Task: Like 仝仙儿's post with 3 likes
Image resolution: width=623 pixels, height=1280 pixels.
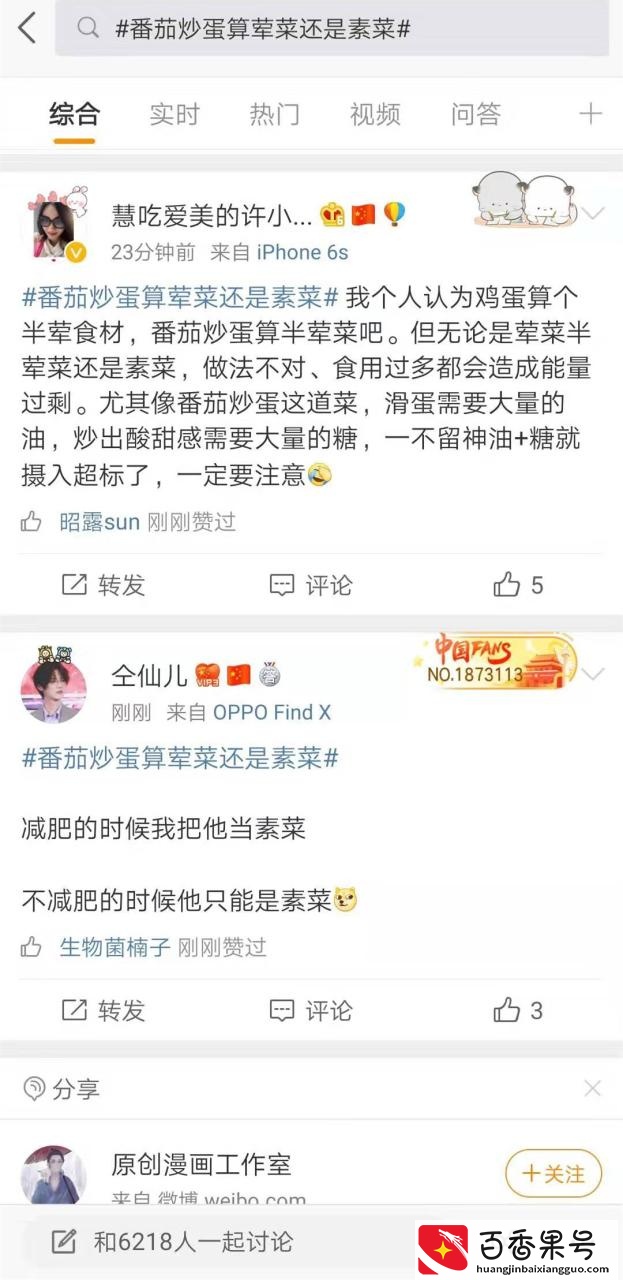Action: pos(518,1010)
